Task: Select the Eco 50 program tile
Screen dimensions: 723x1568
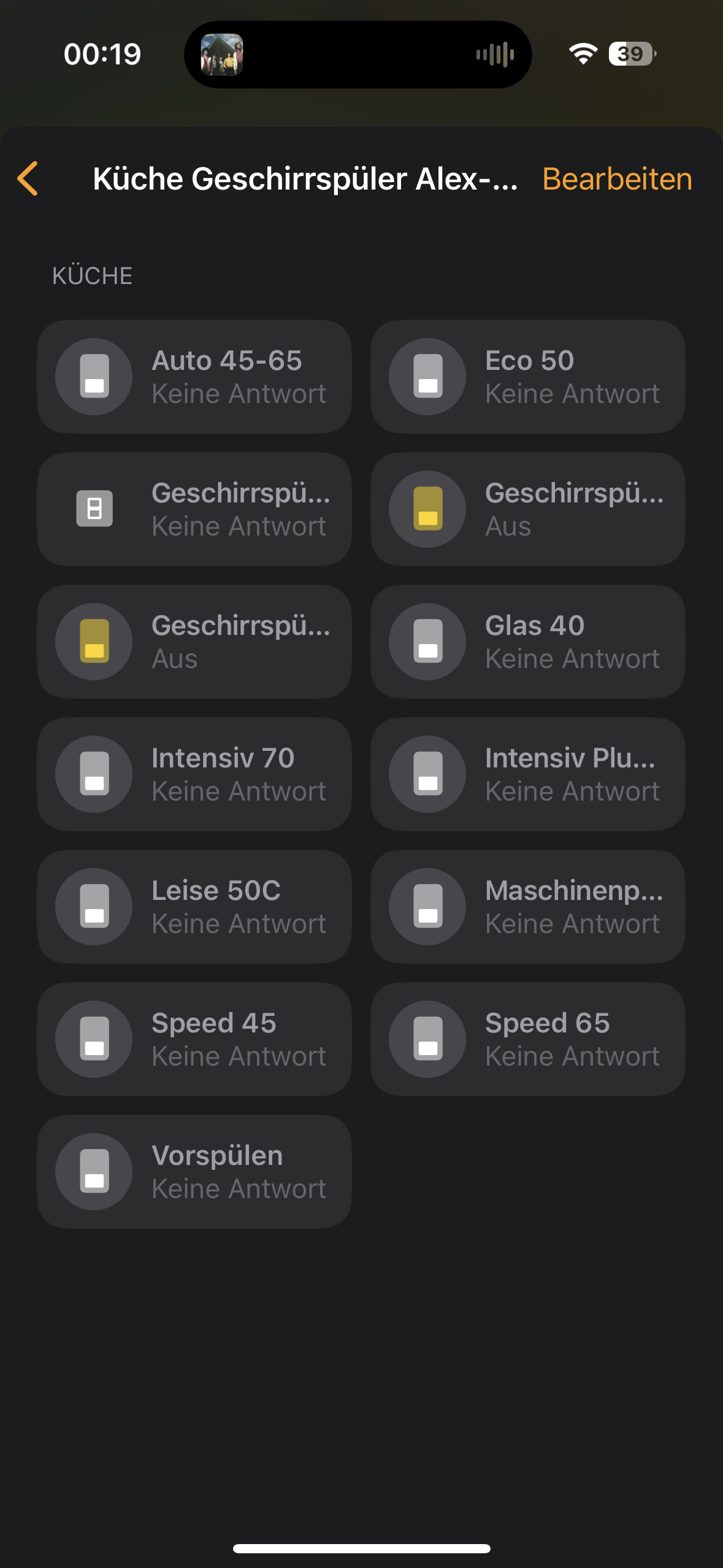Action: [527, 377]
